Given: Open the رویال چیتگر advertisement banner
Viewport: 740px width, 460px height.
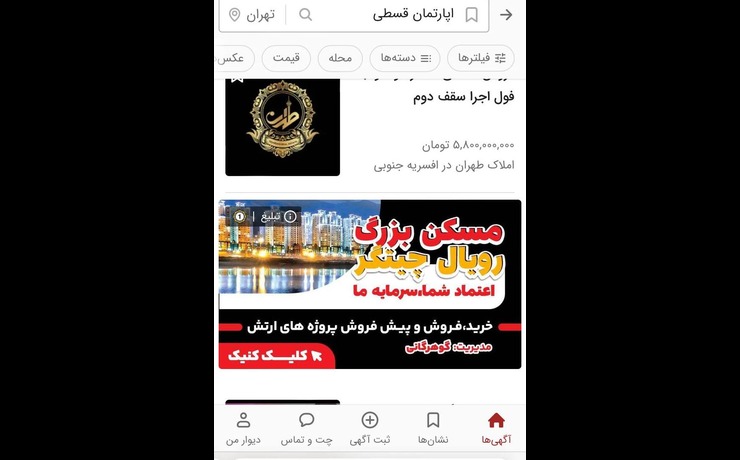Looking at the screenshot, I should (370, 285).
